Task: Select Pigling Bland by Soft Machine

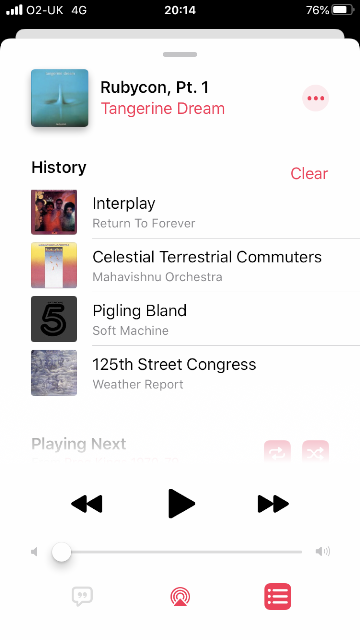Action: (196, 319)
